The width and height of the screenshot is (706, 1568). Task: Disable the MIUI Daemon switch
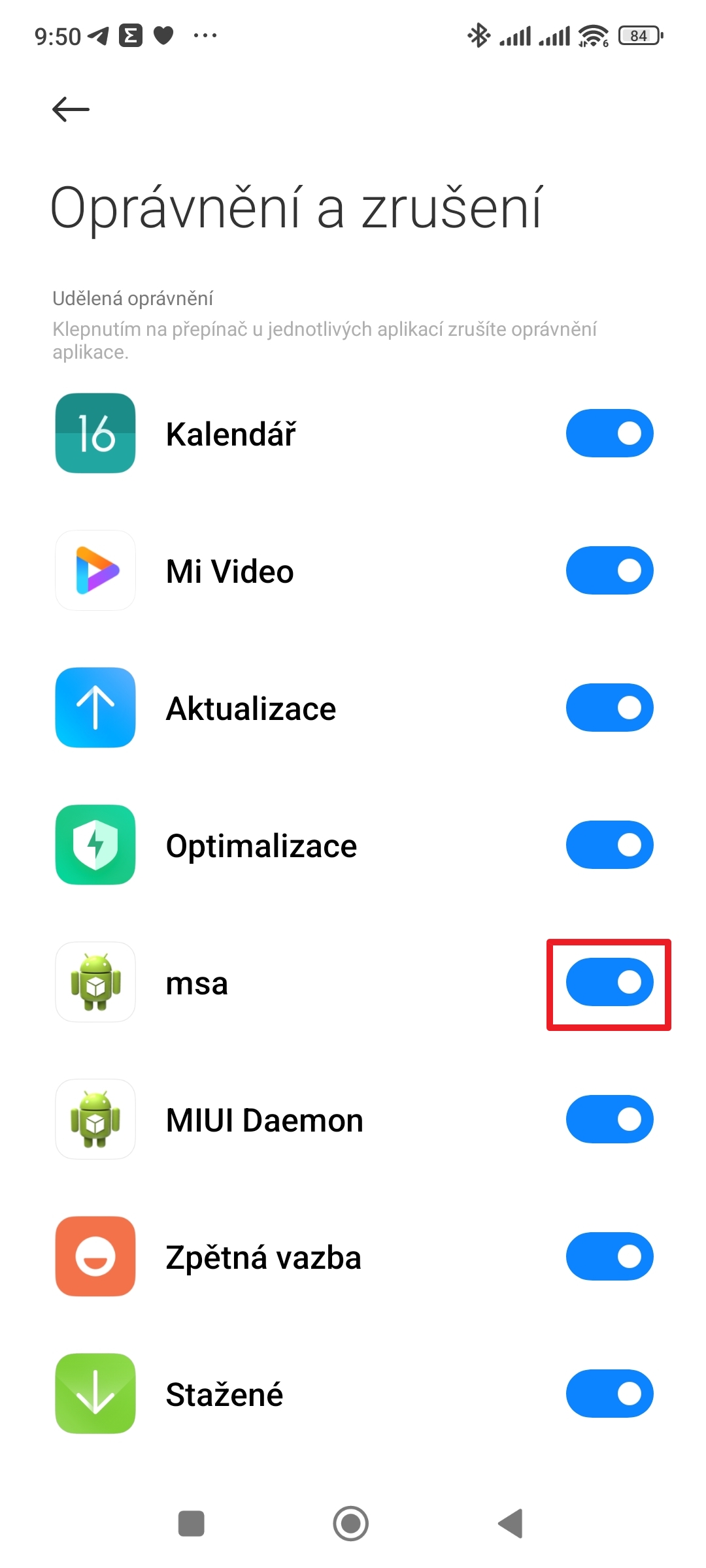(x=609, y=1119)
